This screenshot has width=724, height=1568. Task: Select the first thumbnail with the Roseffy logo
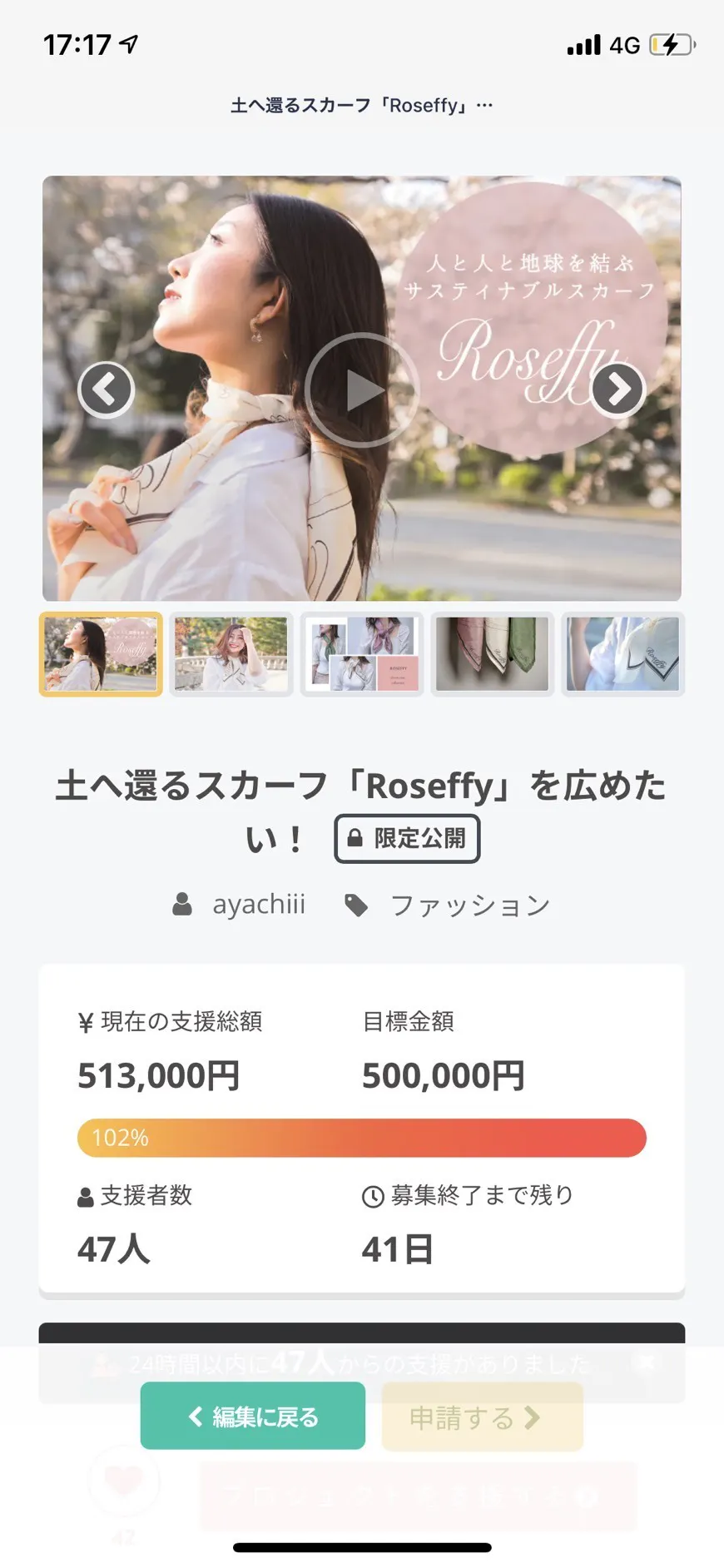point(101,654)
